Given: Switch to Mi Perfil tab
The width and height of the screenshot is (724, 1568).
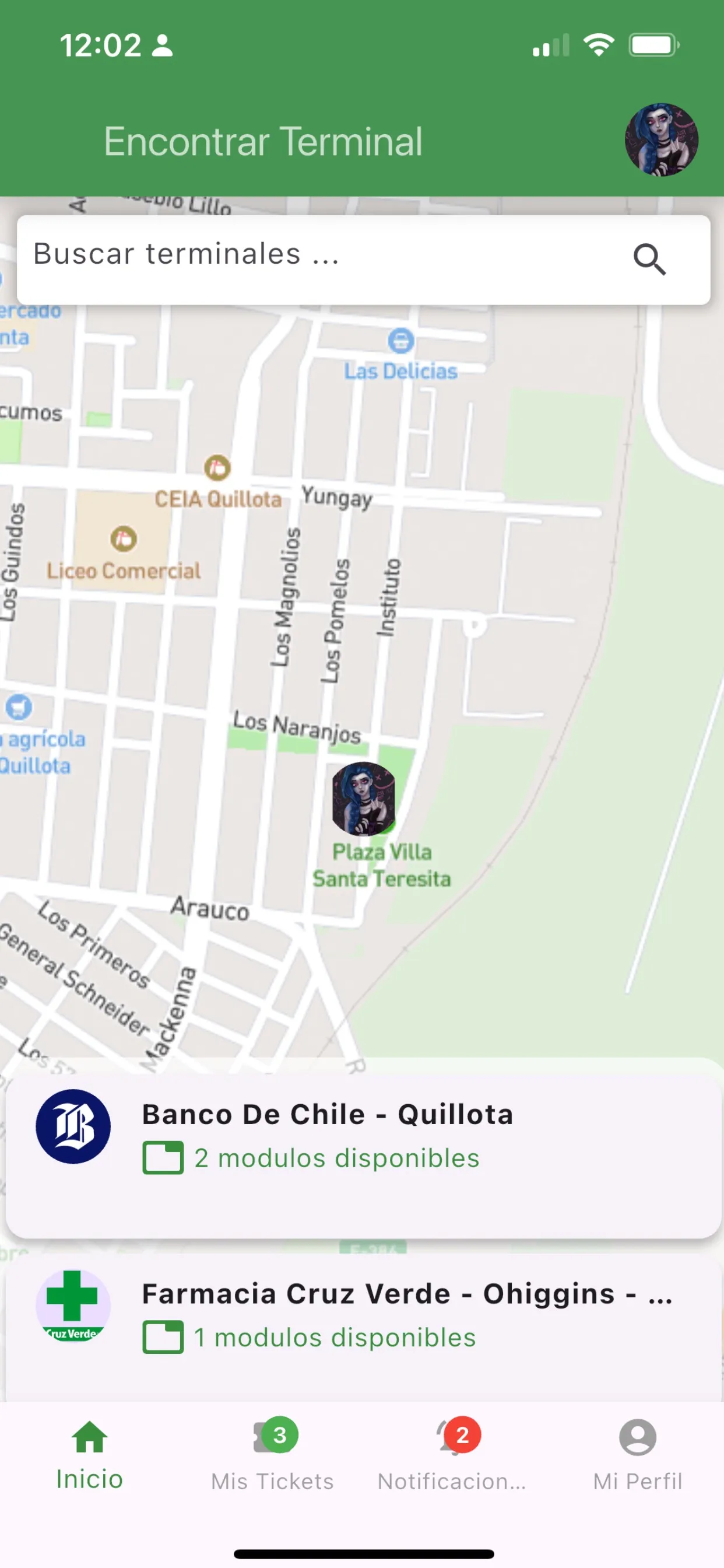Looking at the screenshot, I should click(637, 1455).
